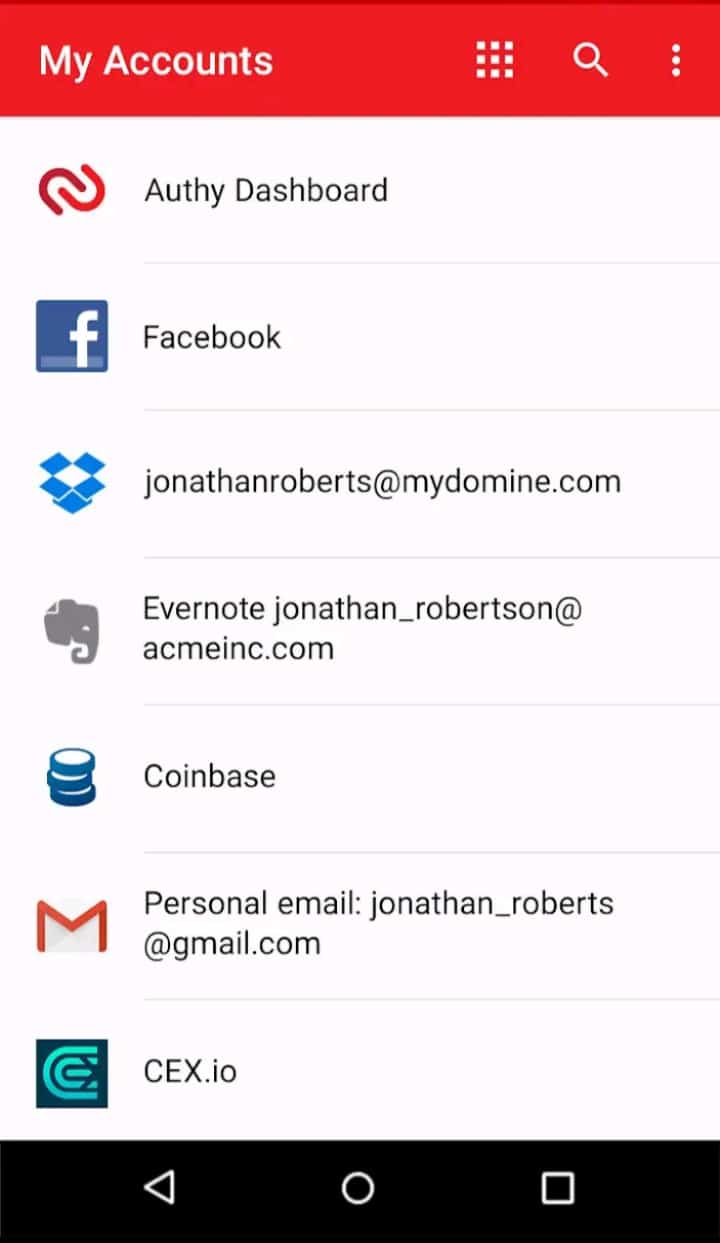Go to the home screen
The width and height of the screenshot is (720, 1243).
(358, 1188)
